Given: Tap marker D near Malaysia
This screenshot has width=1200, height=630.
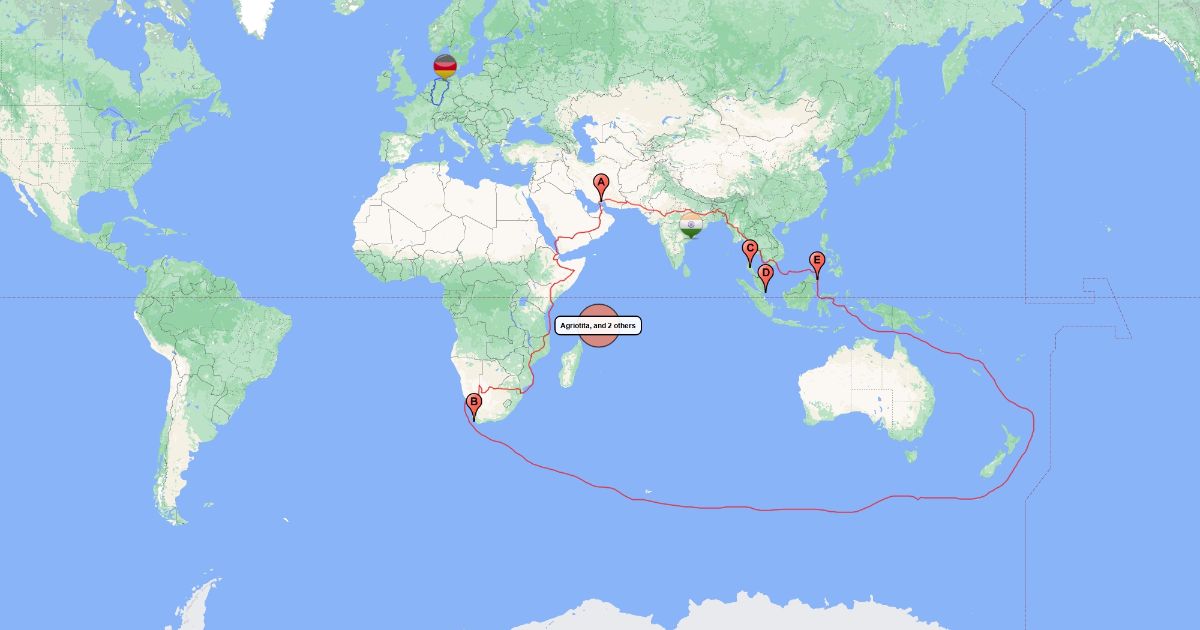Looking at the screenshot, I should click(766, 274).
